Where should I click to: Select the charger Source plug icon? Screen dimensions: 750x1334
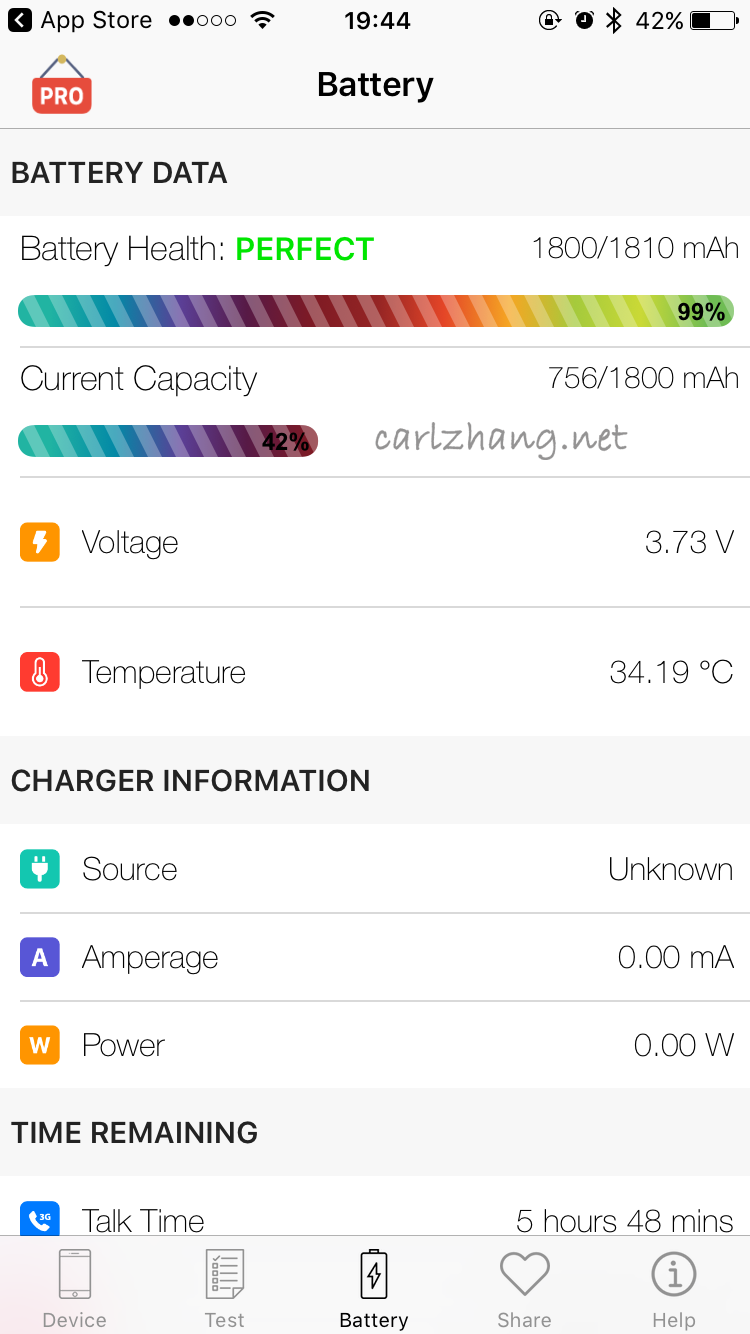39,869
